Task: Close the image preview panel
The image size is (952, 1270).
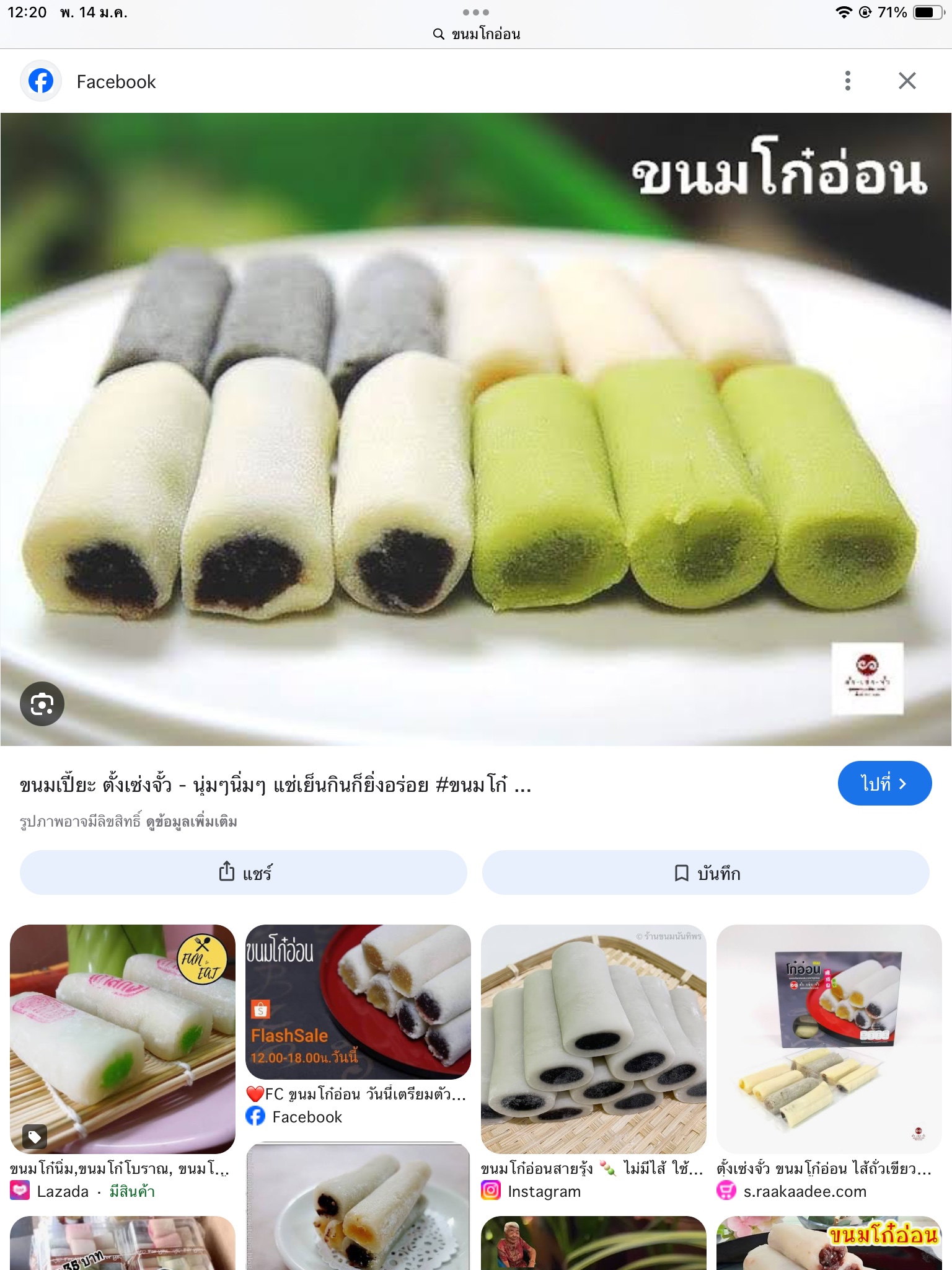Action: (x=907, y=81)
